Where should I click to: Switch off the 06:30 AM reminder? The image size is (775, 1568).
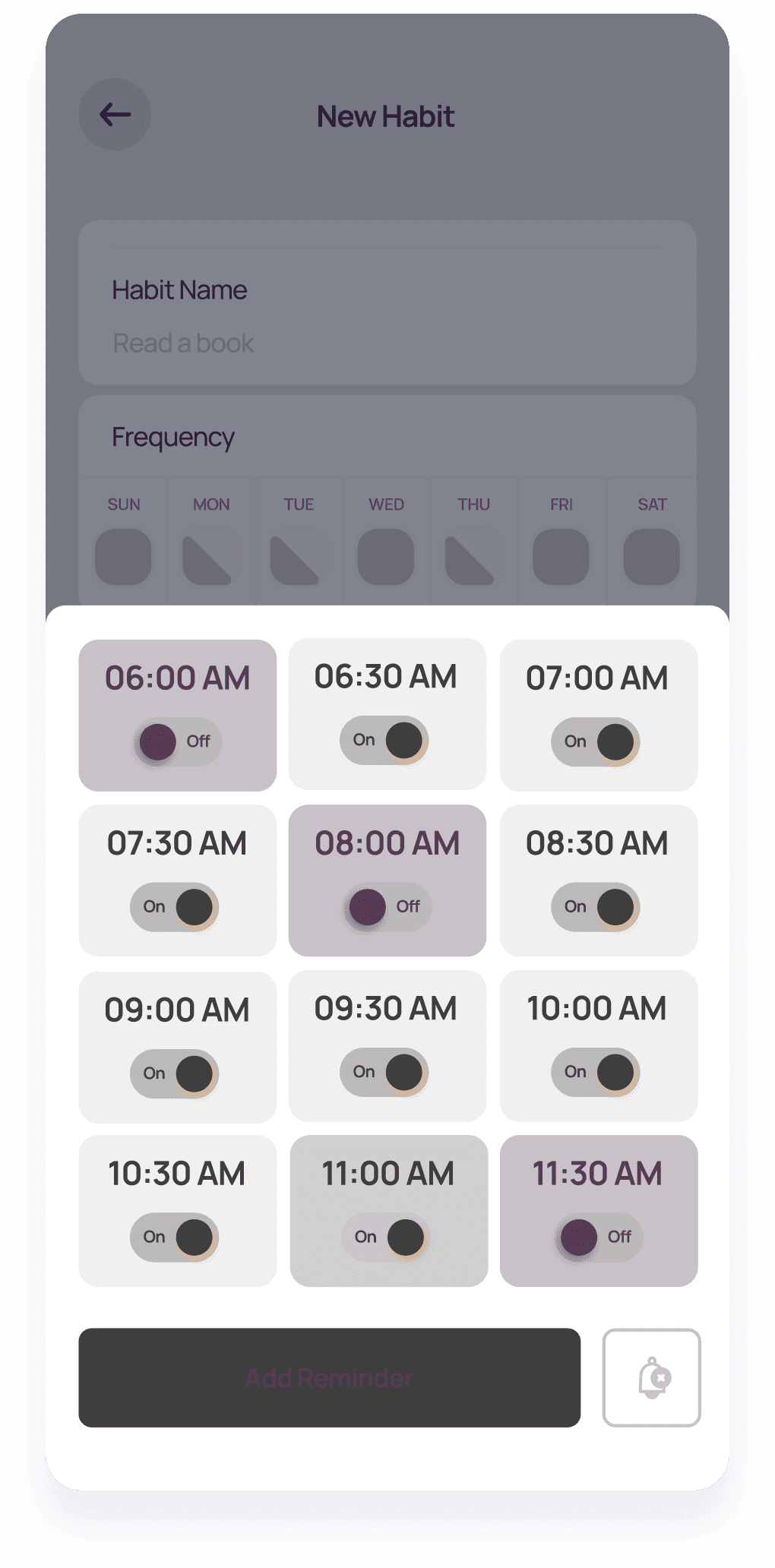386,739
